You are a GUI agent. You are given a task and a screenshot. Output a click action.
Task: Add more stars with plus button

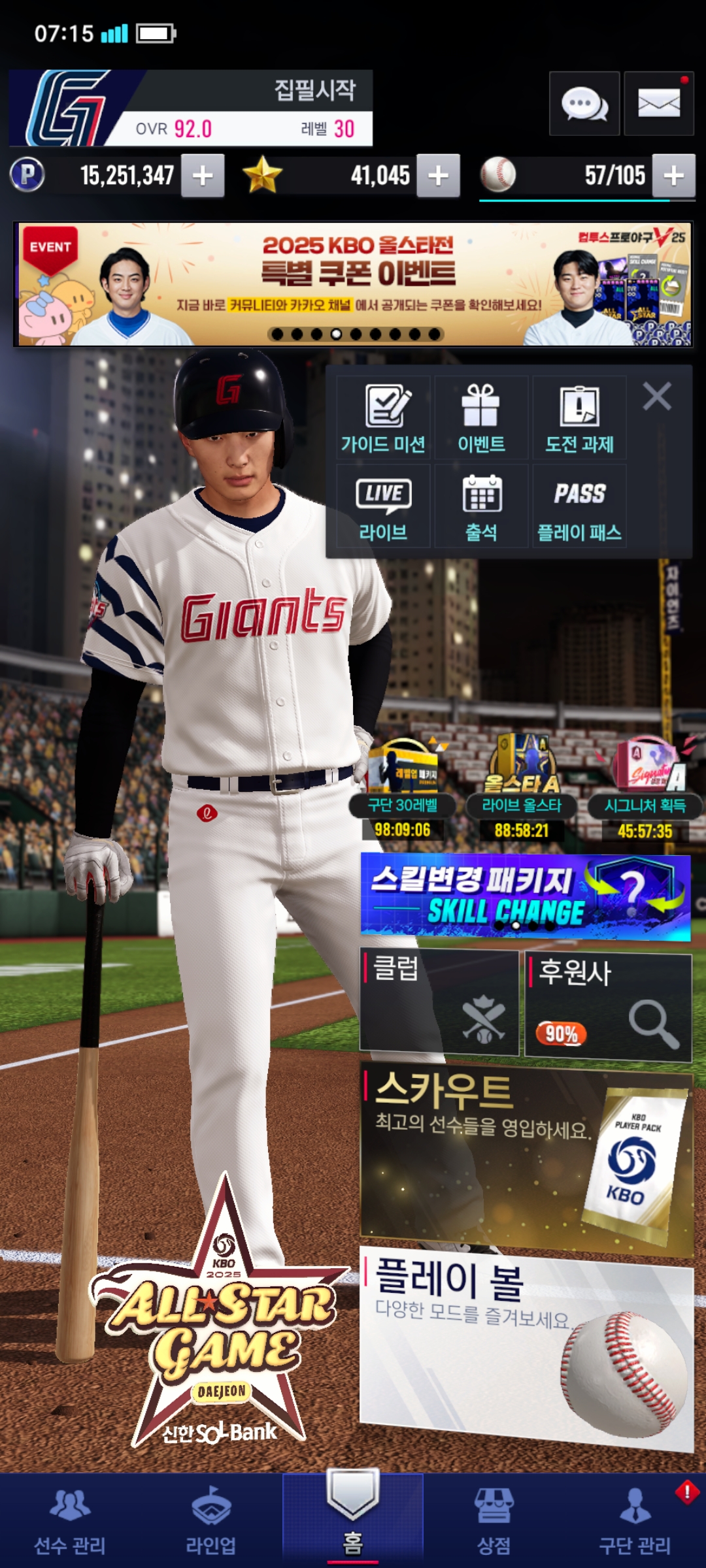[438, 175]
